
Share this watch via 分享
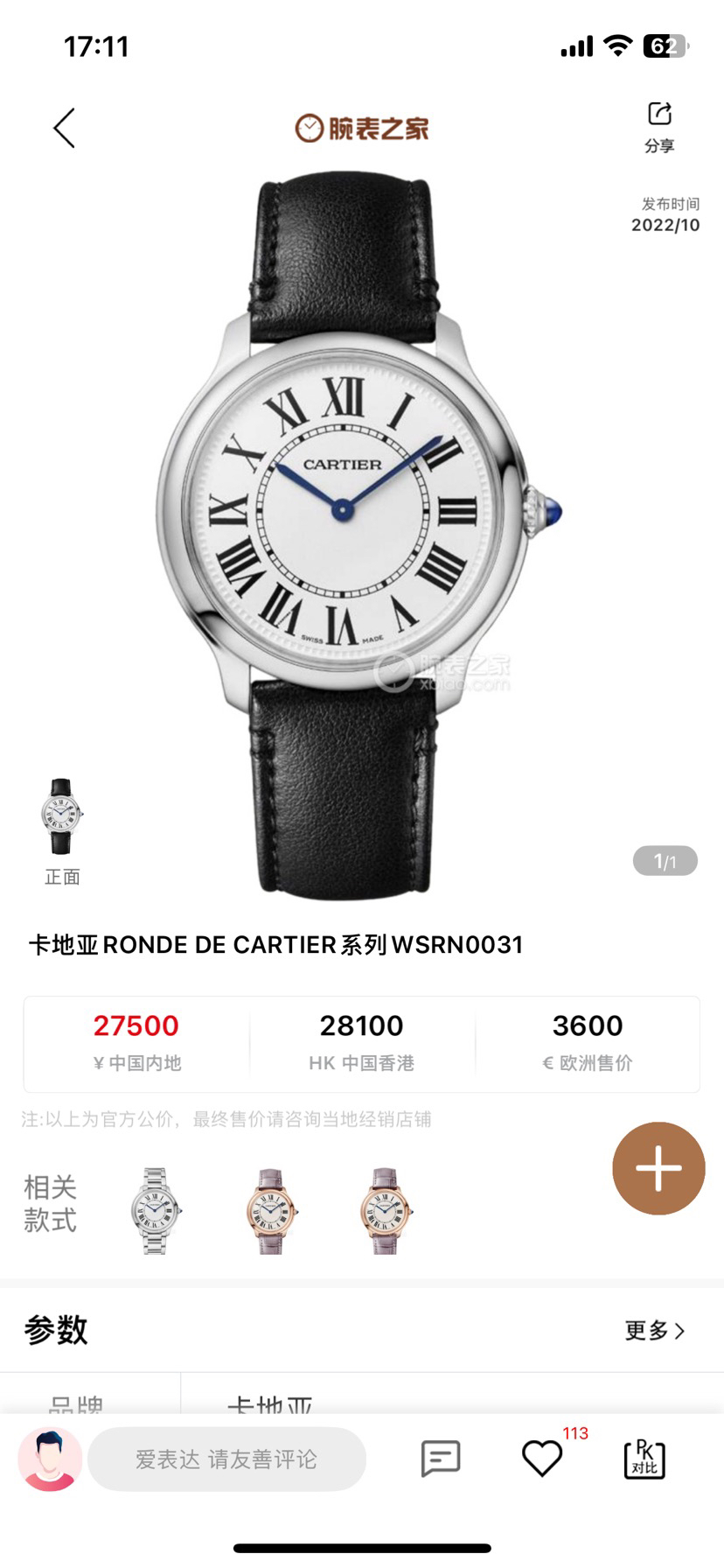coord(659,126)
